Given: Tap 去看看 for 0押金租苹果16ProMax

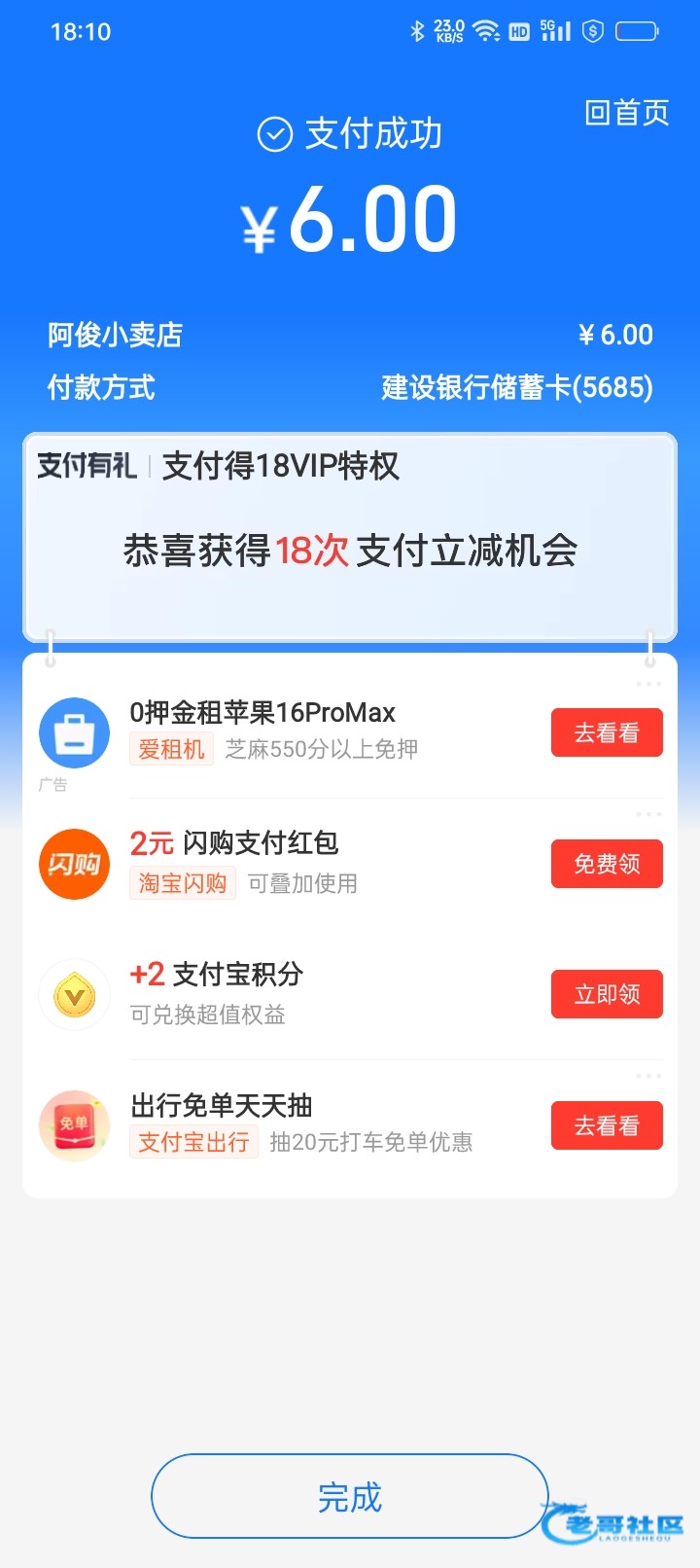Looking at the screenshot, I should pos(607,732).
